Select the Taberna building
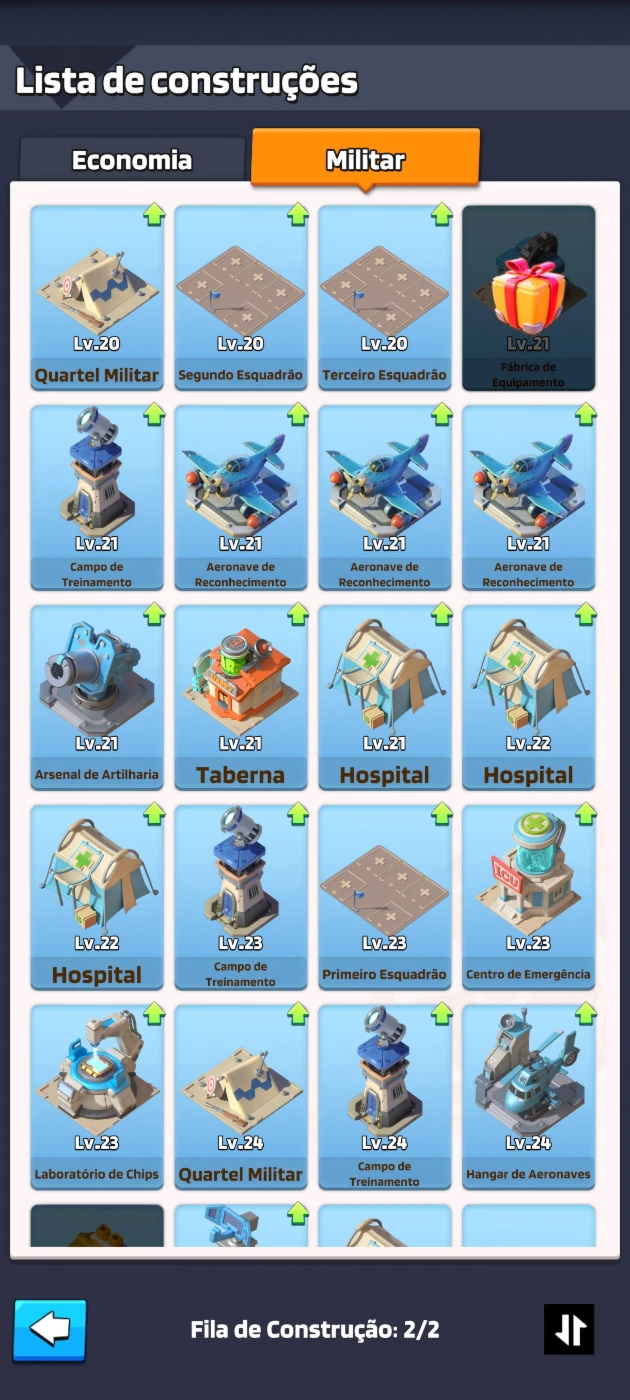The image size is (630, 1400). click(x=241, y=698)
